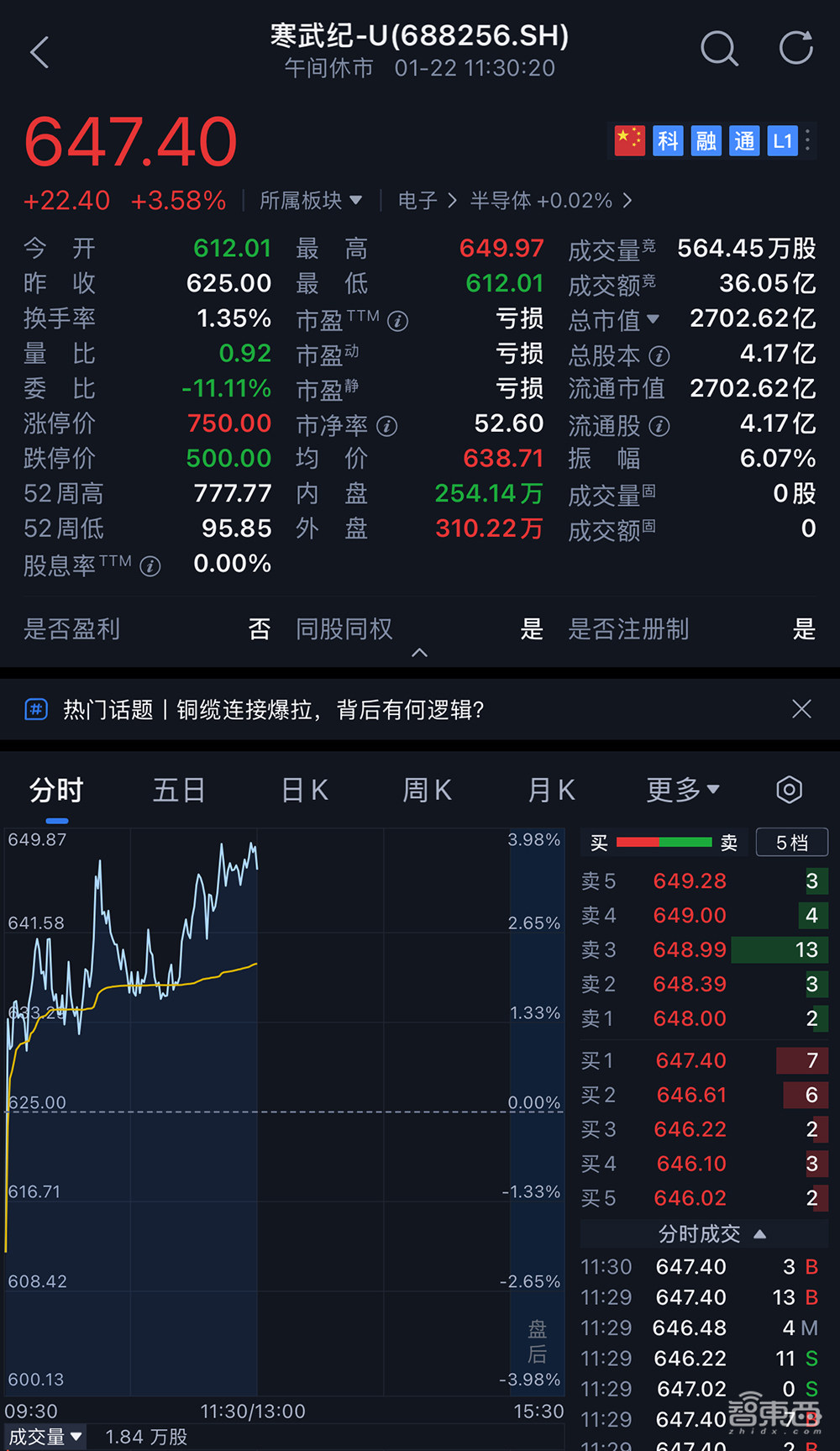The image size is (840, 1451).
Task: Tap the 融 (margin trading) badge
Action: pos(706,140)
